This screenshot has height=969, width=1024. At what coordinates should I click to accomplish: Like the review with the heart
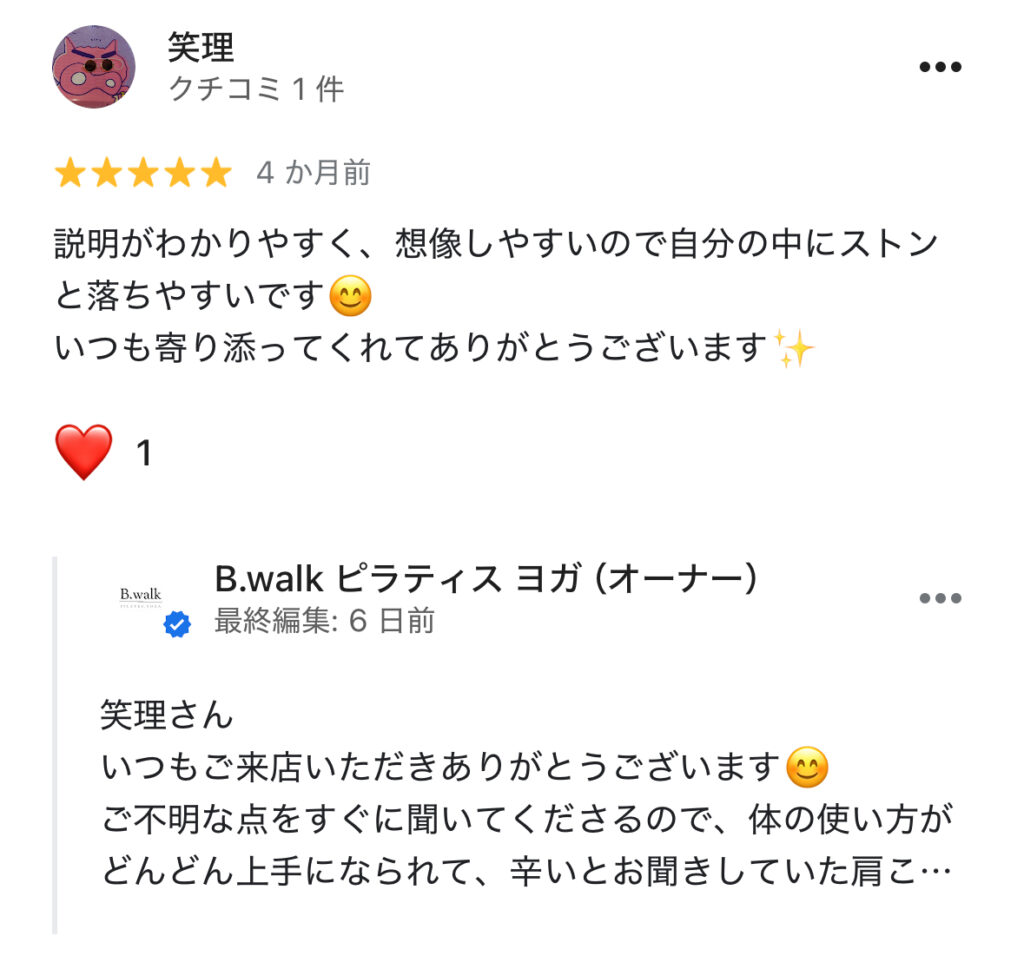pyautogui.click(x=84, y=452)
